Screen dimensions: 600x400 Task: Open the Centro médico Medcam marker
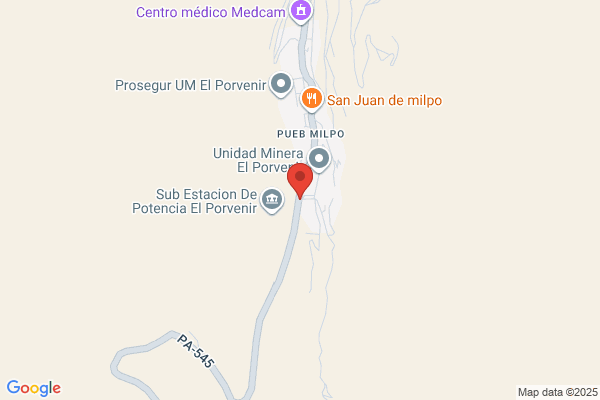coord(300,12)
